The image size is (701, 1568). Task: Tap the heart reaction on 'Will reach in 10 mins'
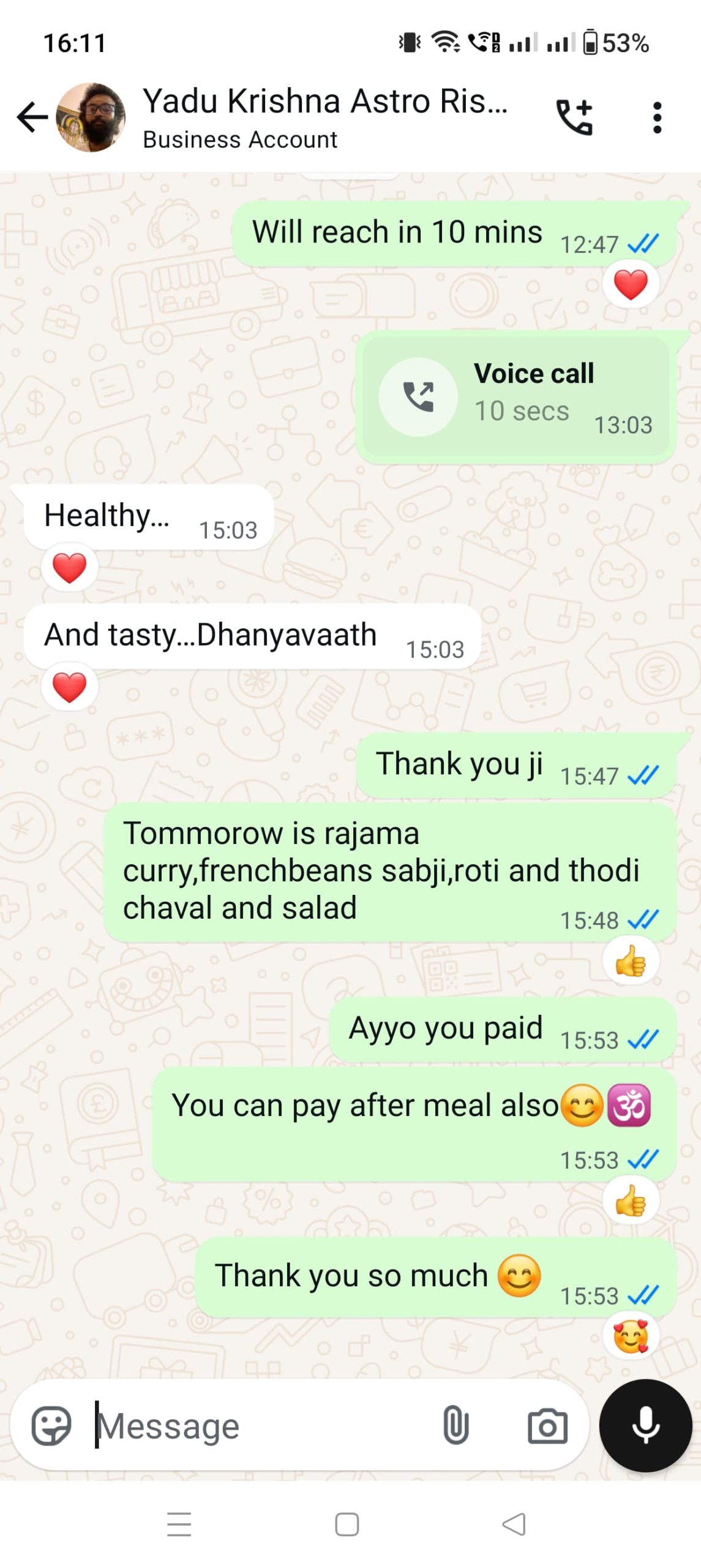coord(631,284)
